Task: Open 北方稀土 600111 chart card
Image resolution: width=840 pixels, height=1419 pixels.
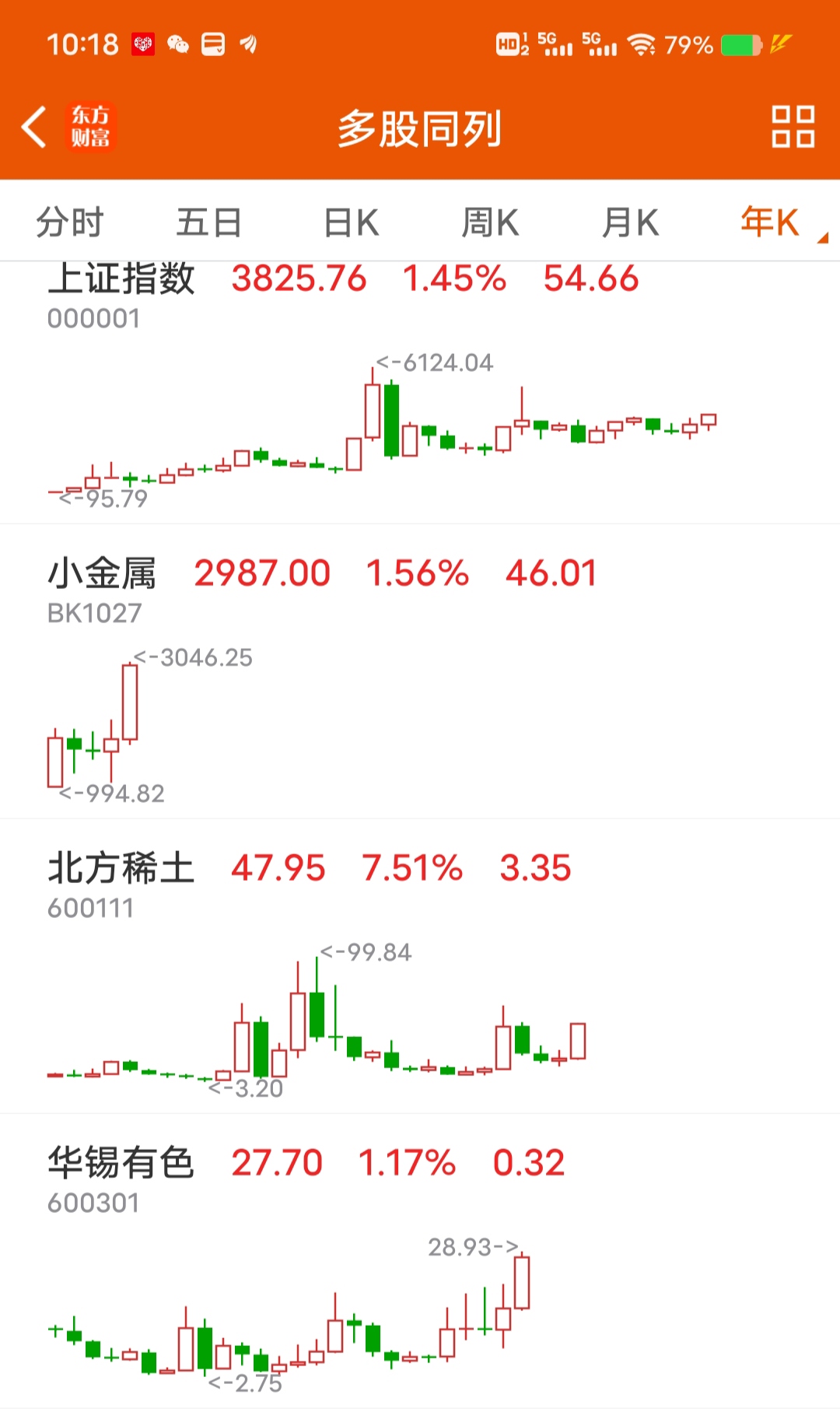Action: click(x=420, y=966)
